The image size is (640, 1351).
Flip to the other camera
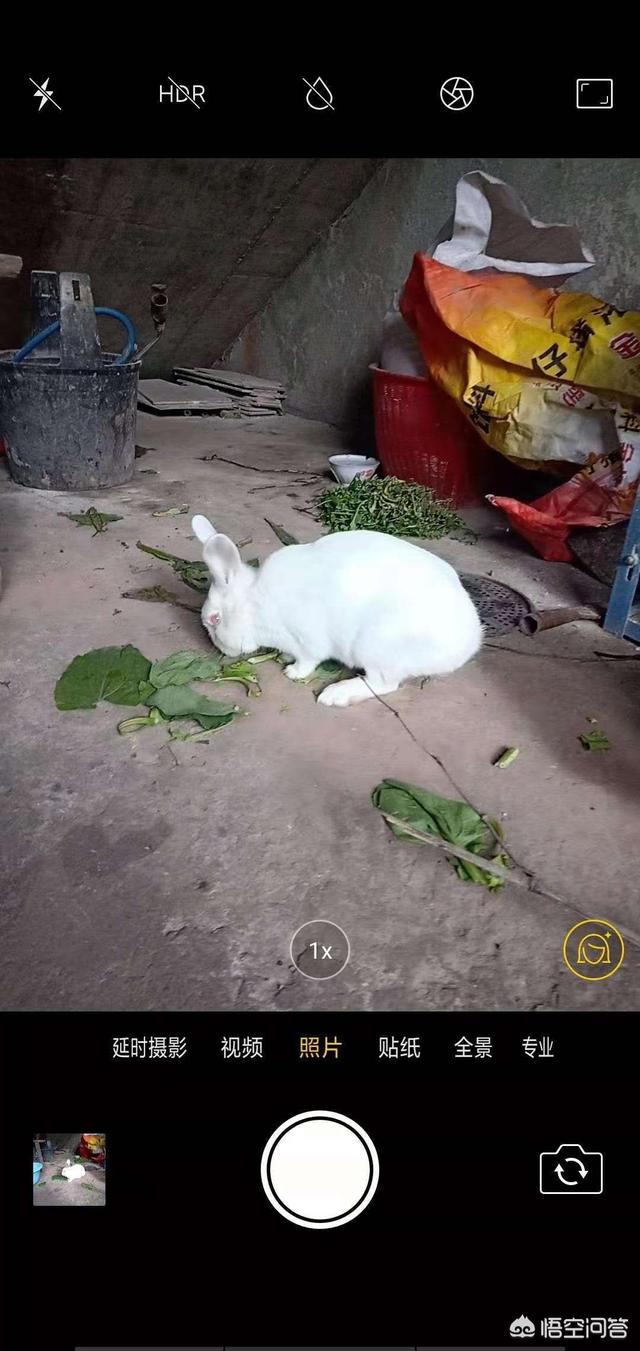pos(571,1169)
